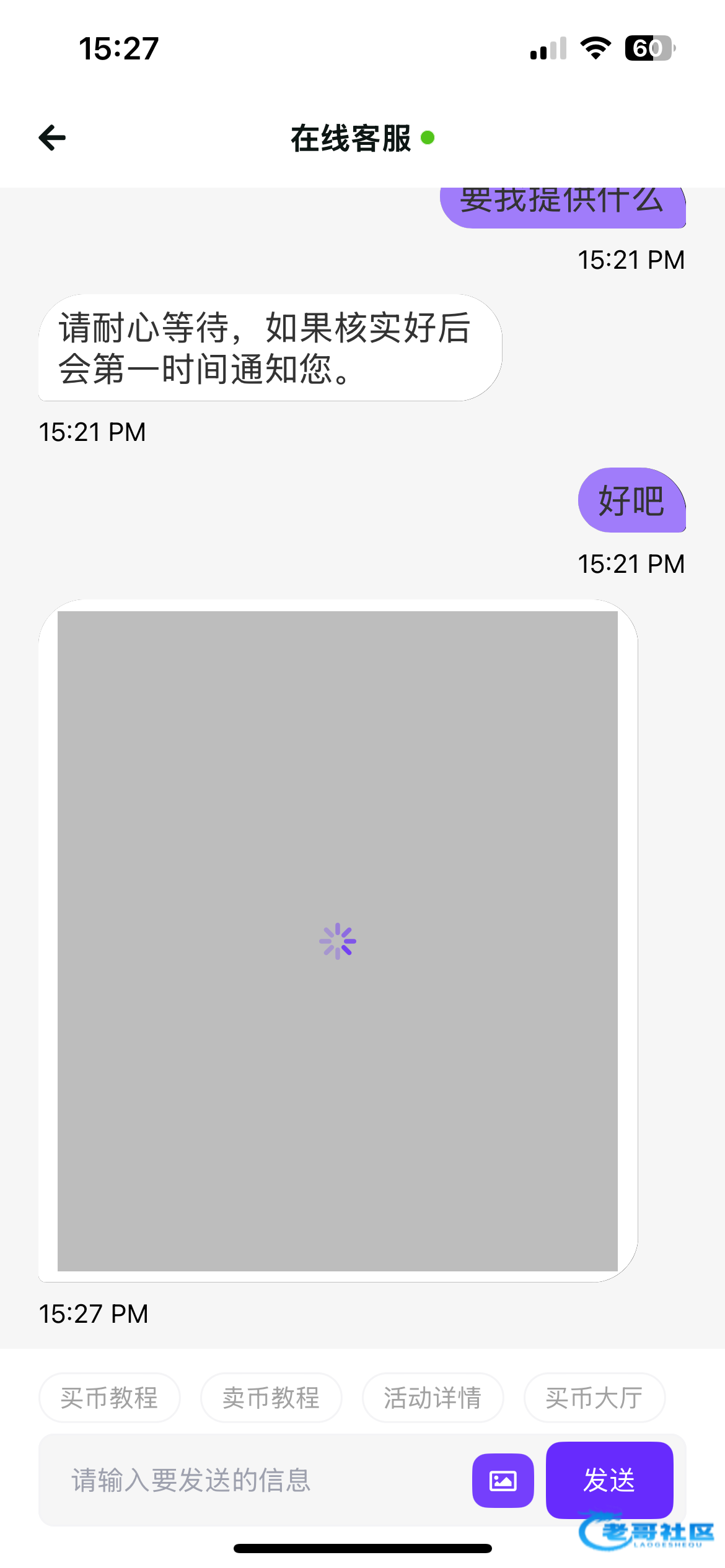Open the 活动详情 chip
Image resolution: width=725 pixels, height=1568 pixels.
pos(433,1398)
